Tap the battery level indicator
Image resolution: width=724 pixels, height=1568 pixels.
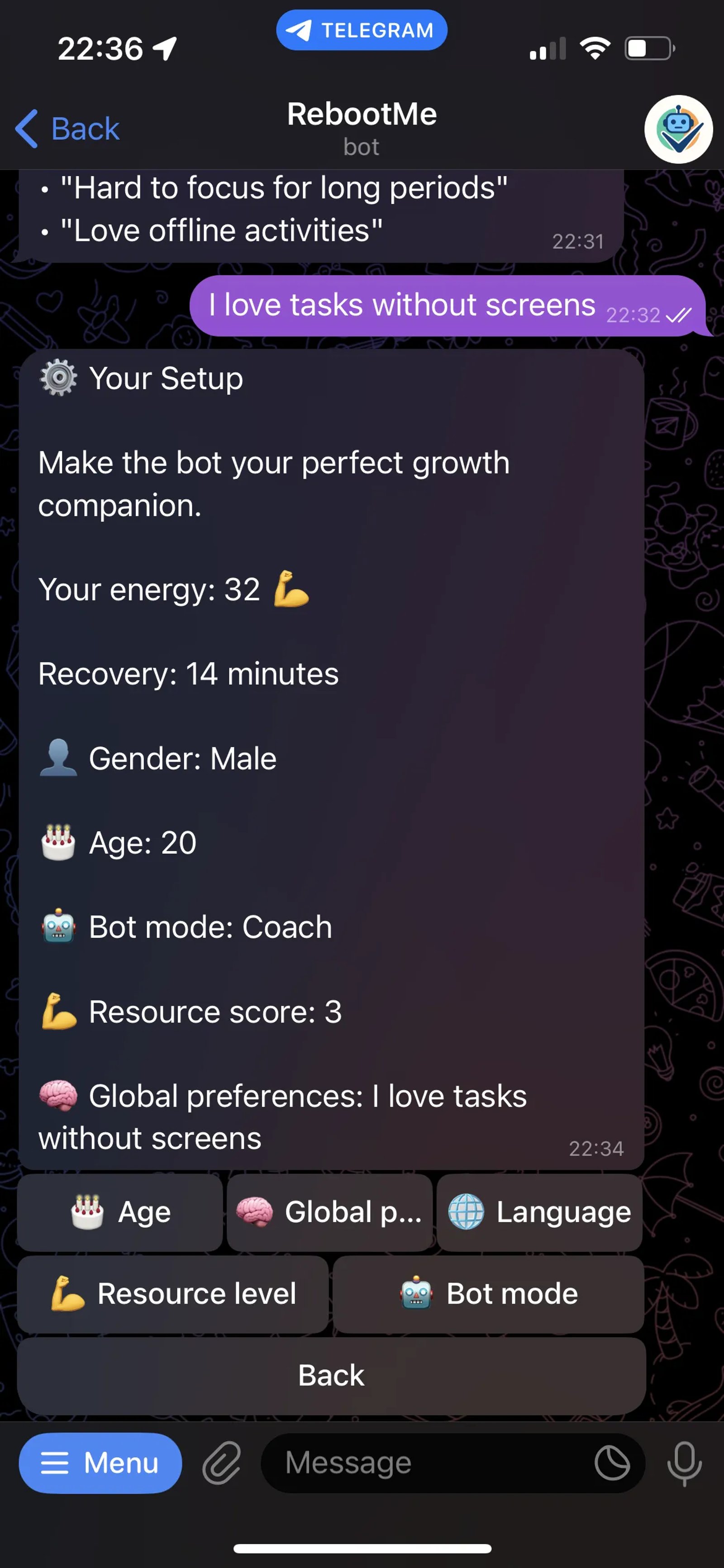tap(648, 48)
